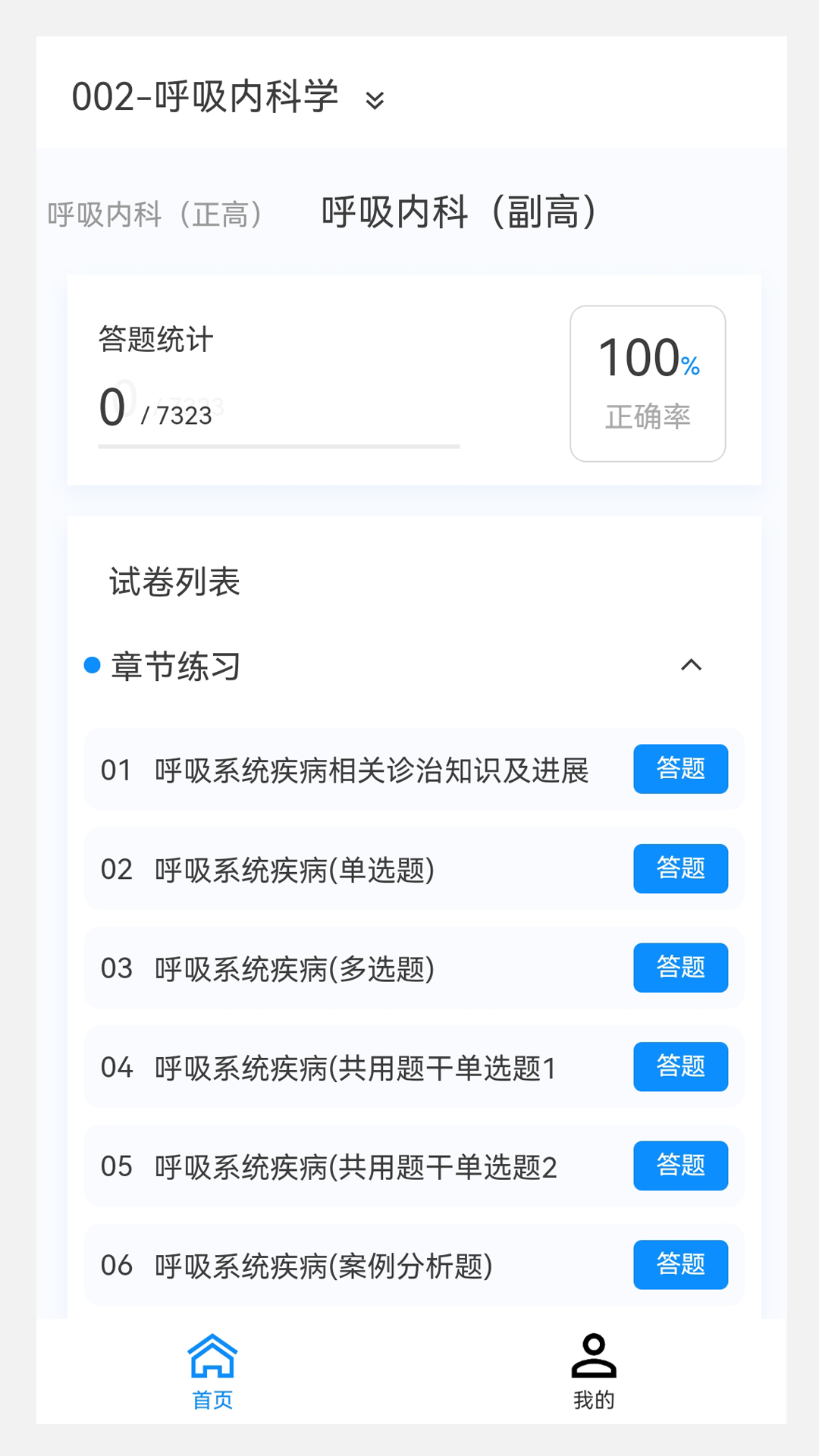Click the 答题统计 statistics heading
819x1456 pixels.
[x=155, y=340]
